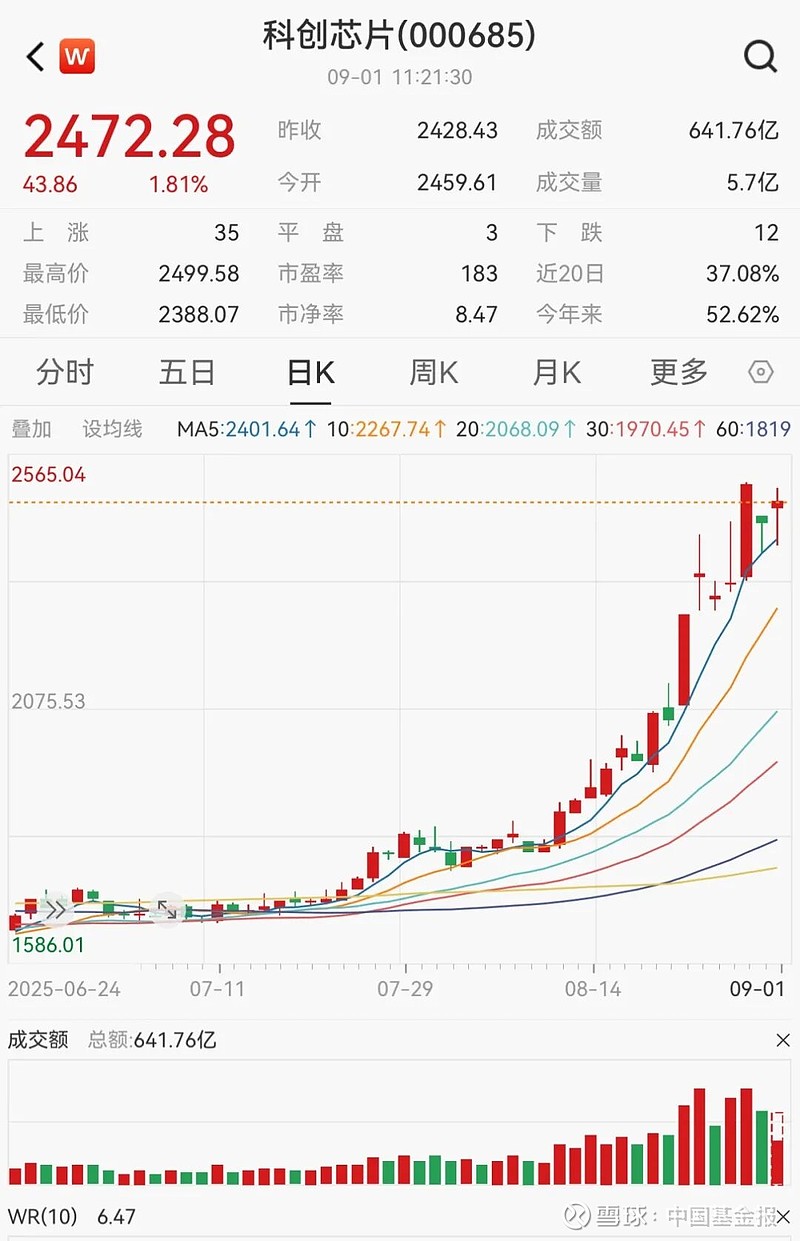Tap the search magnifier icon
Image resolution: width=800 pixels, height=1241 pixels.
pos(761,57)
